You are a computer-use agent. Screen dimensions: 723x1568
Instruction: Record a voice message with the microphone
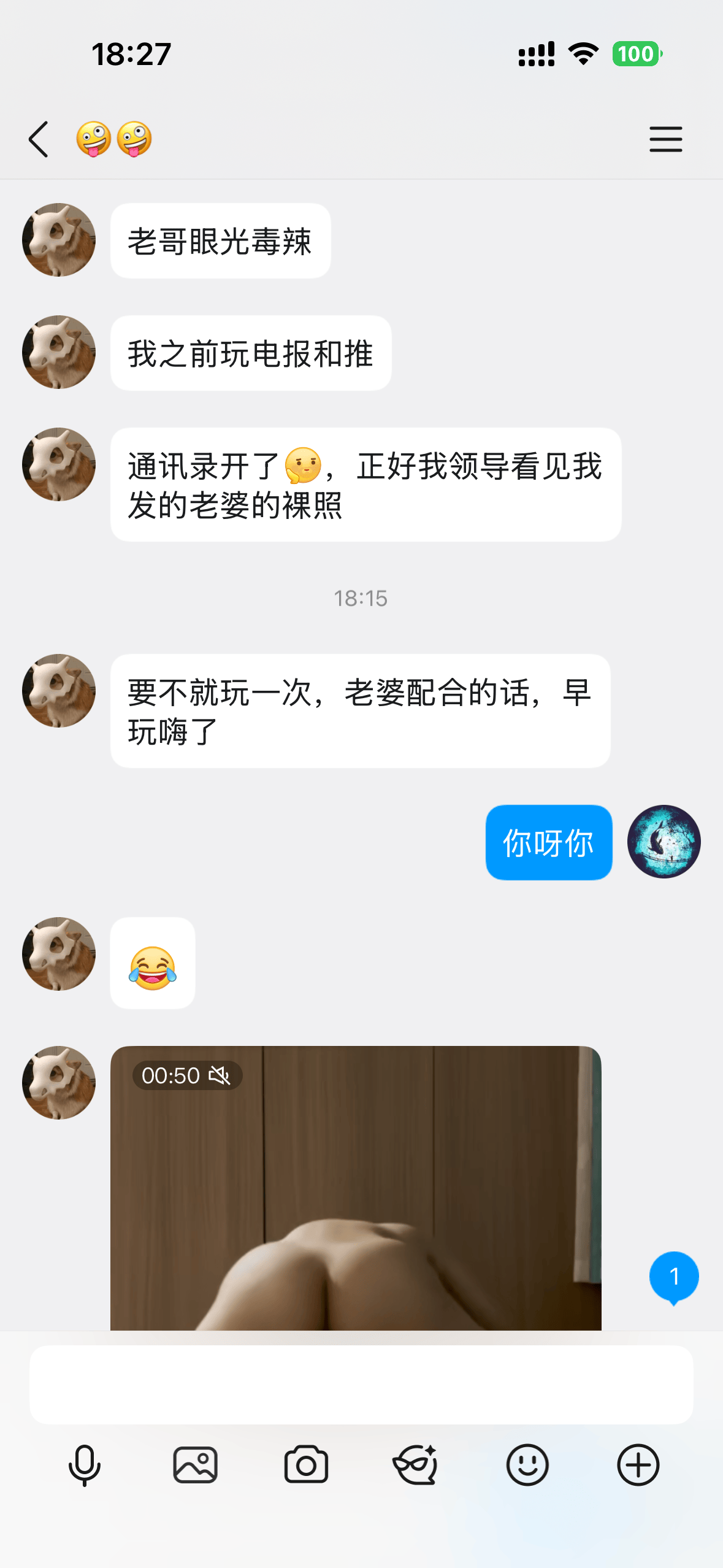pos(85,1465)
